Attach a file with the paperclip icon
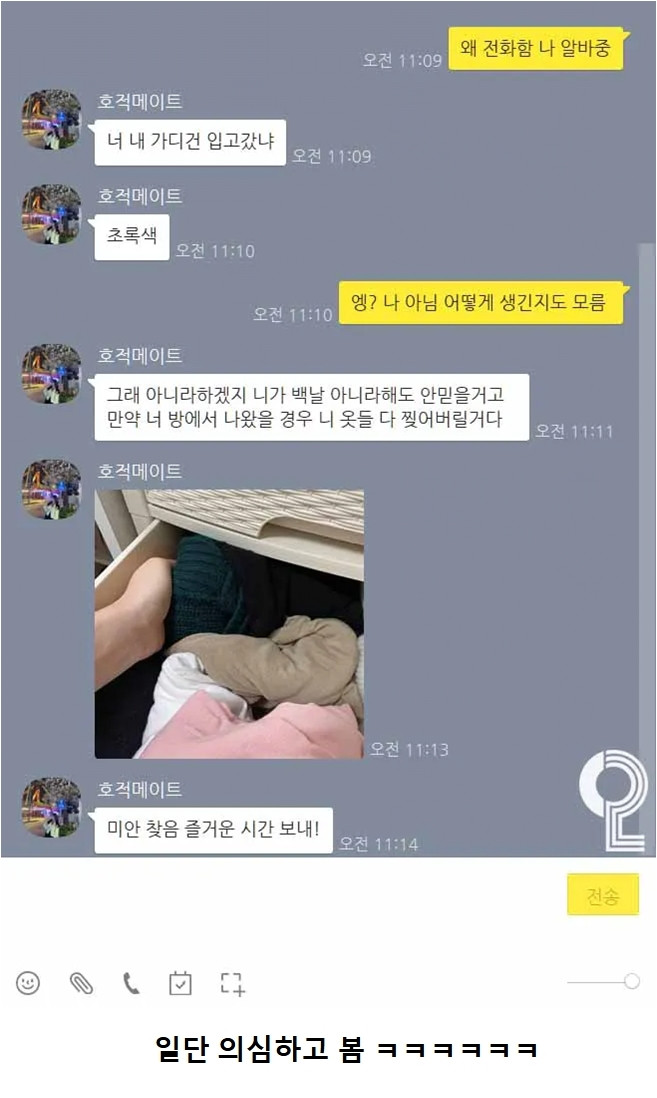The height and width of the screenshot is (1098, 657). coord(81,983)
